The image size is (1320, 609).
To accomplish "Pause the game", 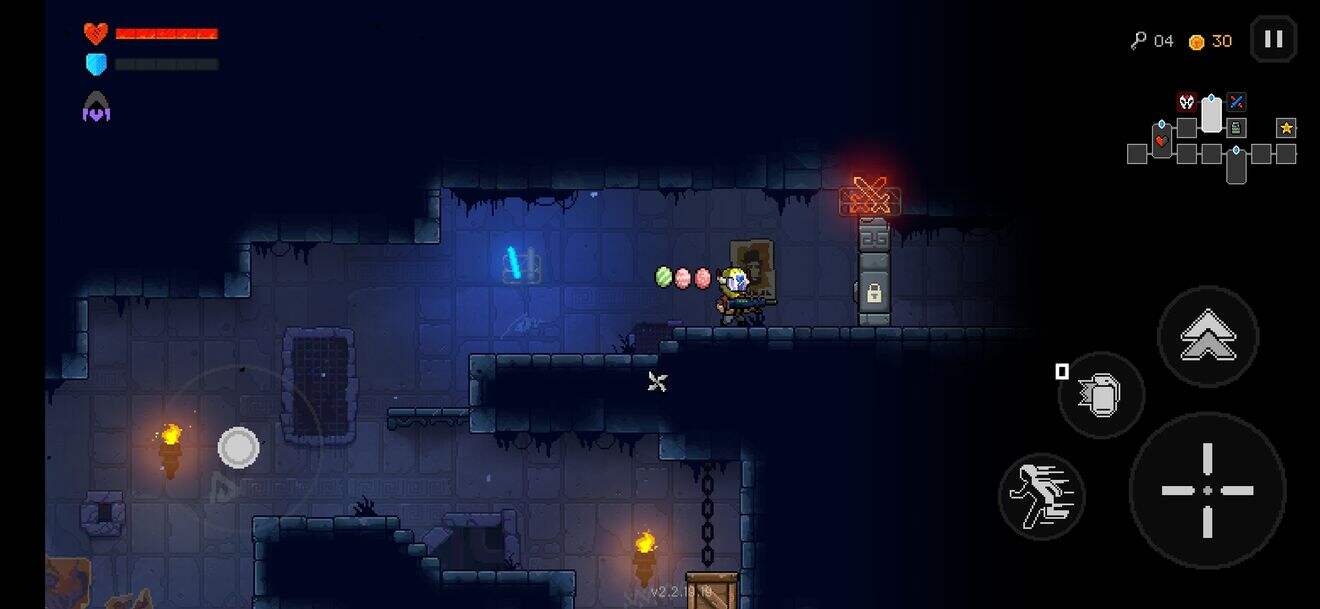I will pyautogui.click(x=1273, y=40).
